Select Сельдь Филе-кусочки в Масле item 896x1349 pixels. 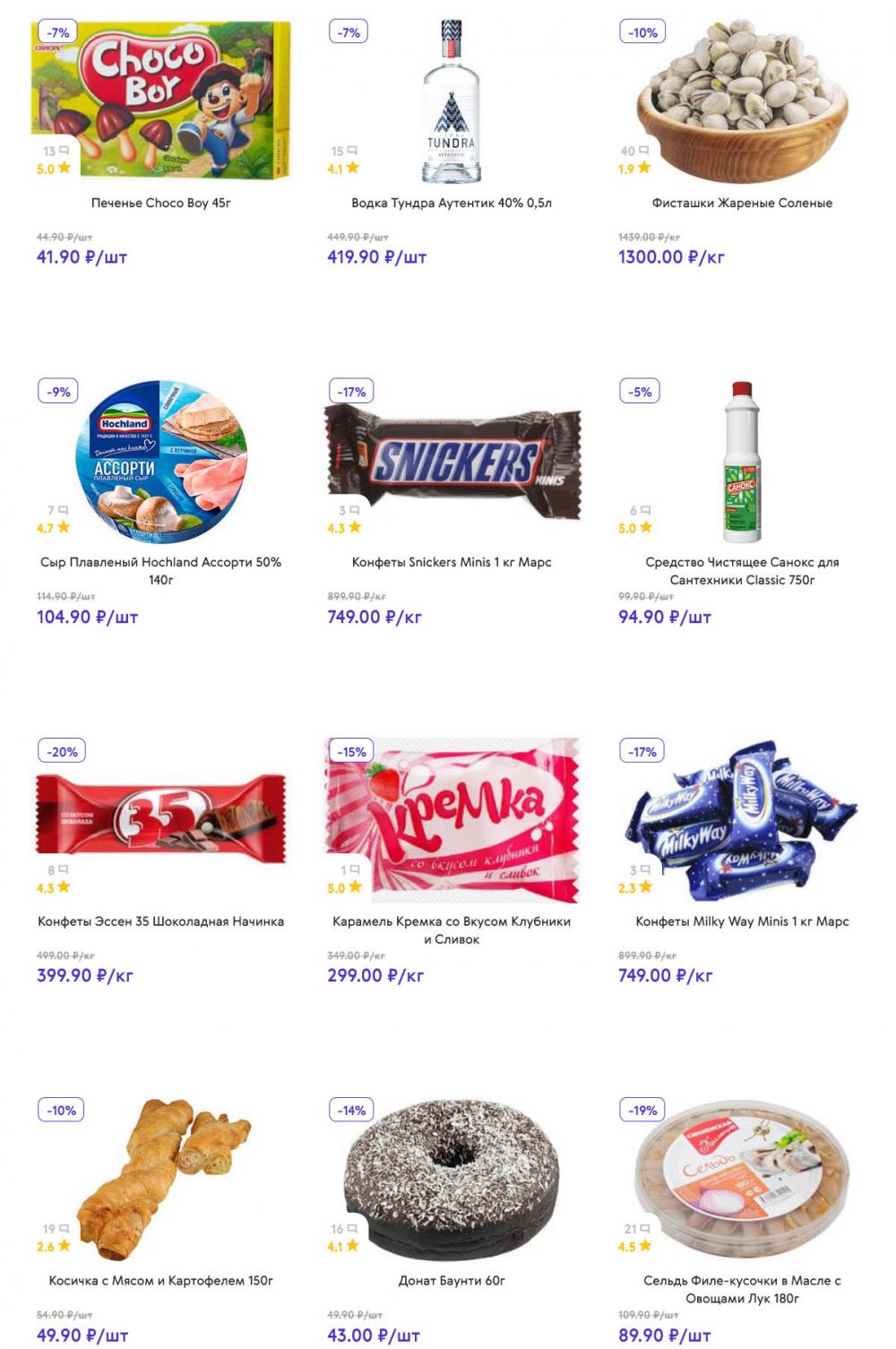click(x=742, y=1288)
